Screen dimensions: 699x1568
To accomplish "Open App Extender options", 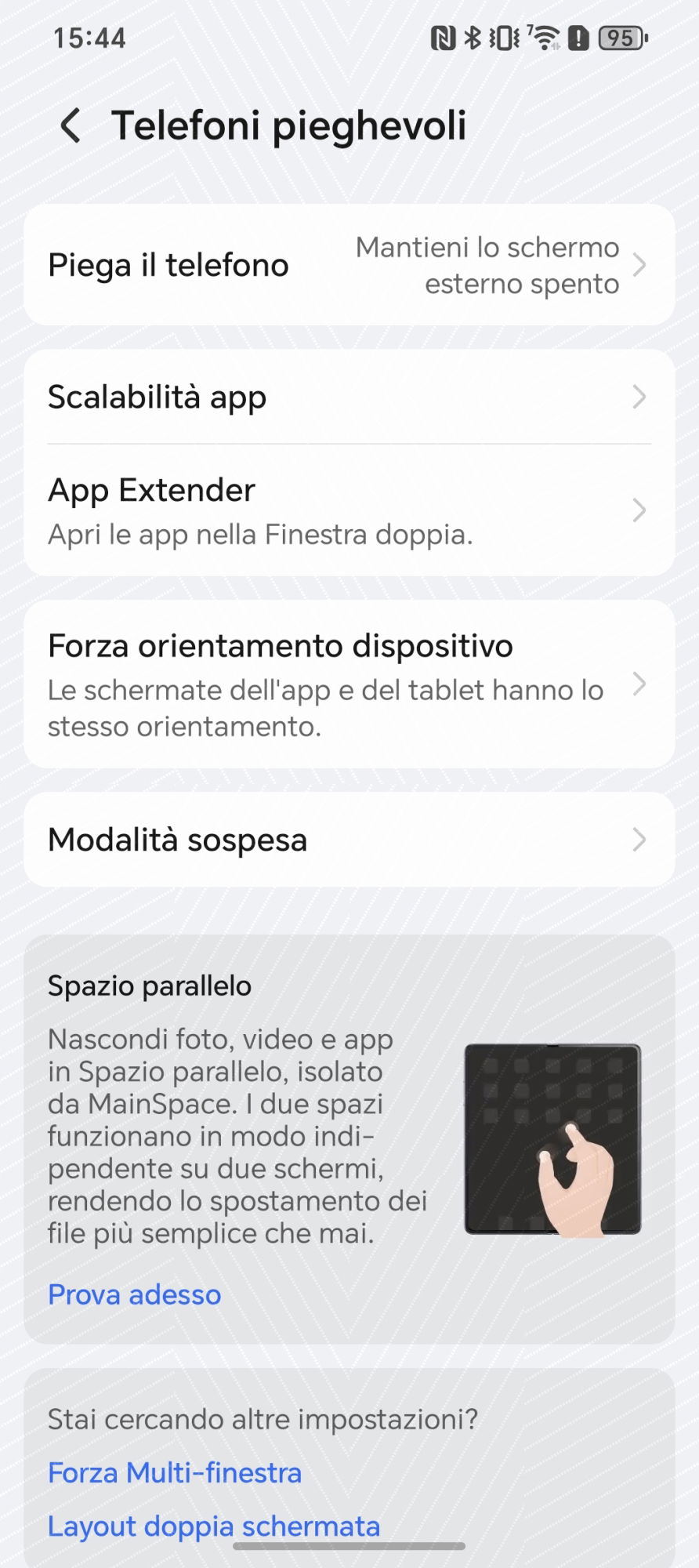I will point(349,510).
